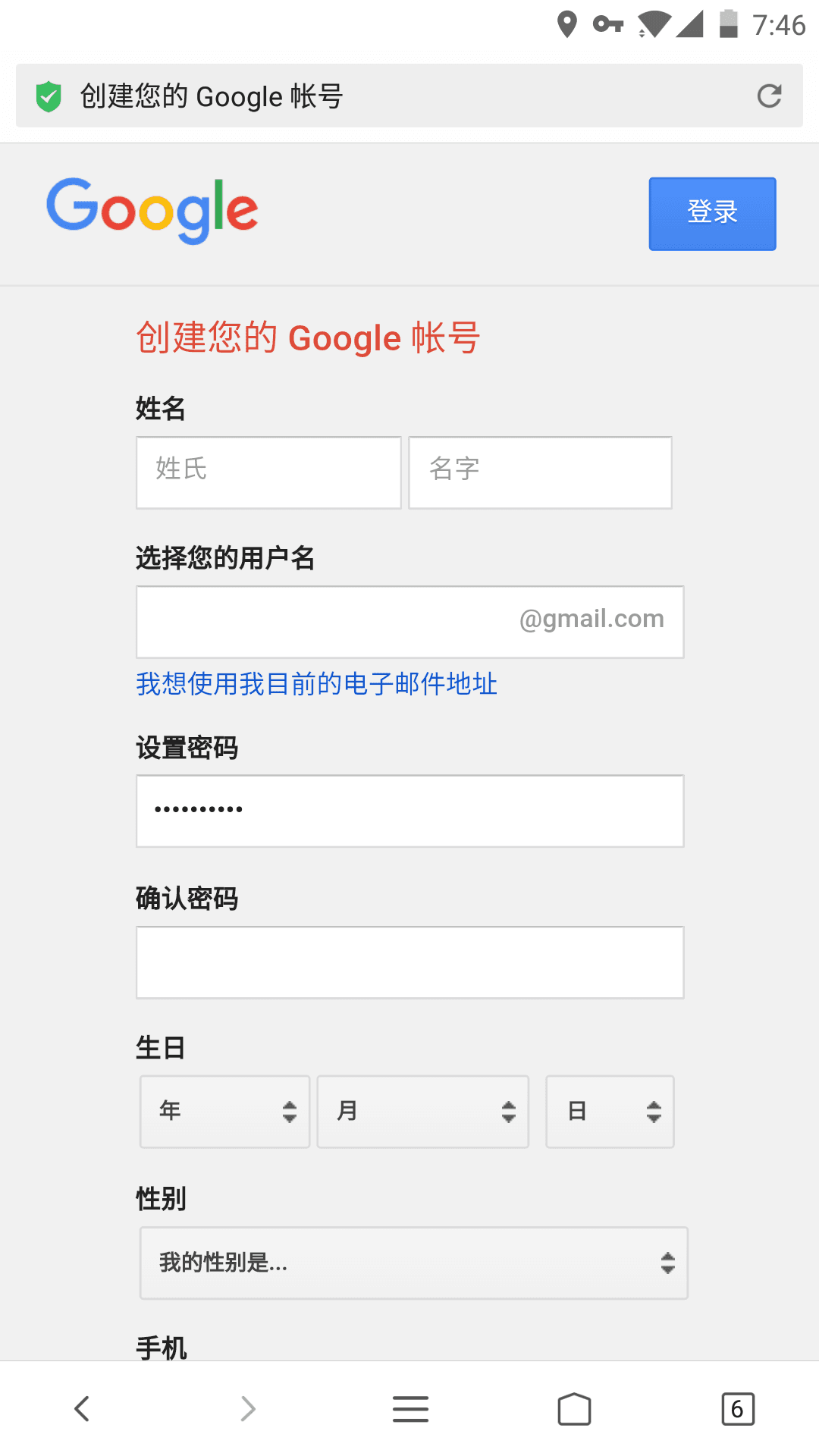The image size is (819, 1456).
Task: Expand the 我的性别是... gender dropdown
Action: [413, 1263]
